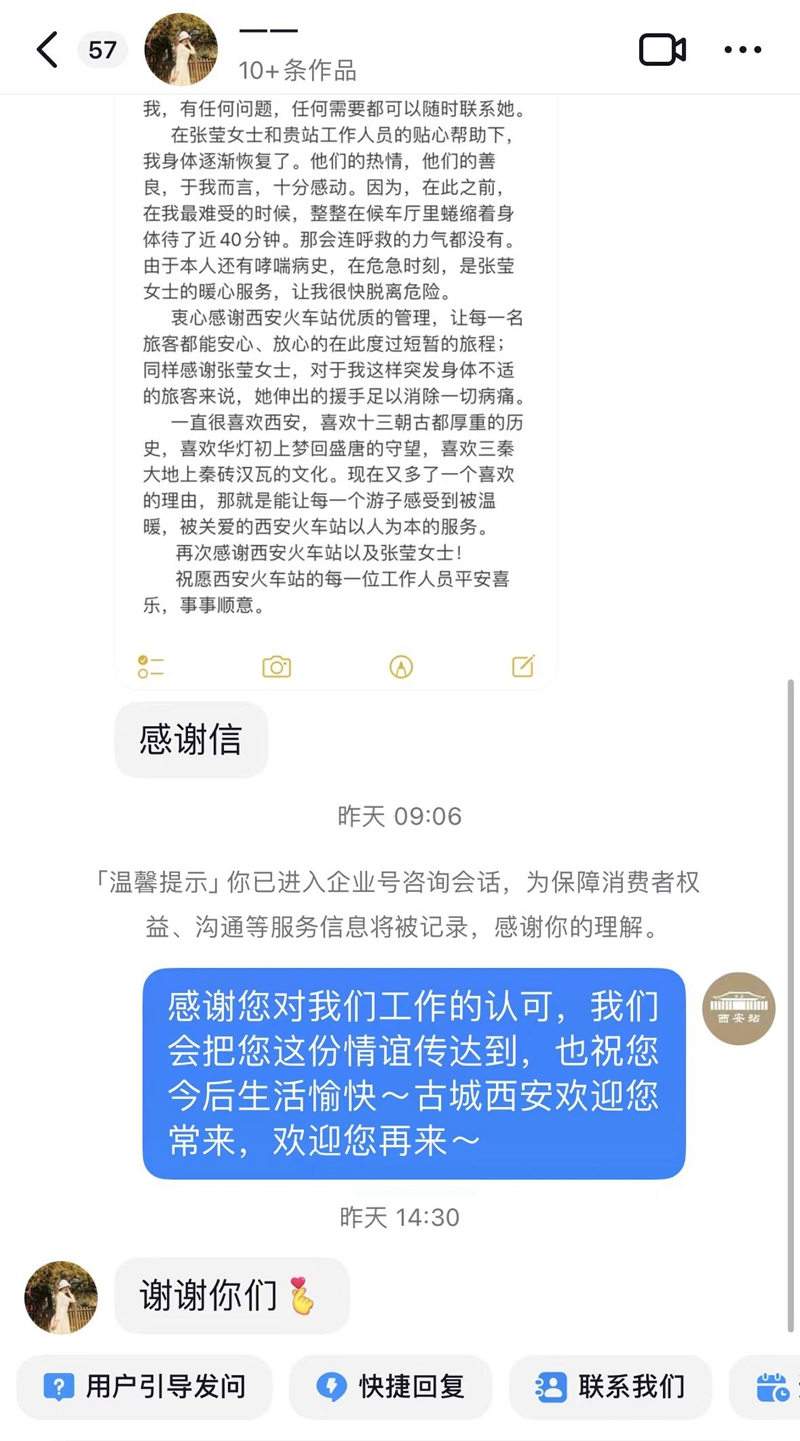The height and width of the screenshot is (1441, 800).
Task: Open 快捷回复 quick replies
Action: point(391,1387)
